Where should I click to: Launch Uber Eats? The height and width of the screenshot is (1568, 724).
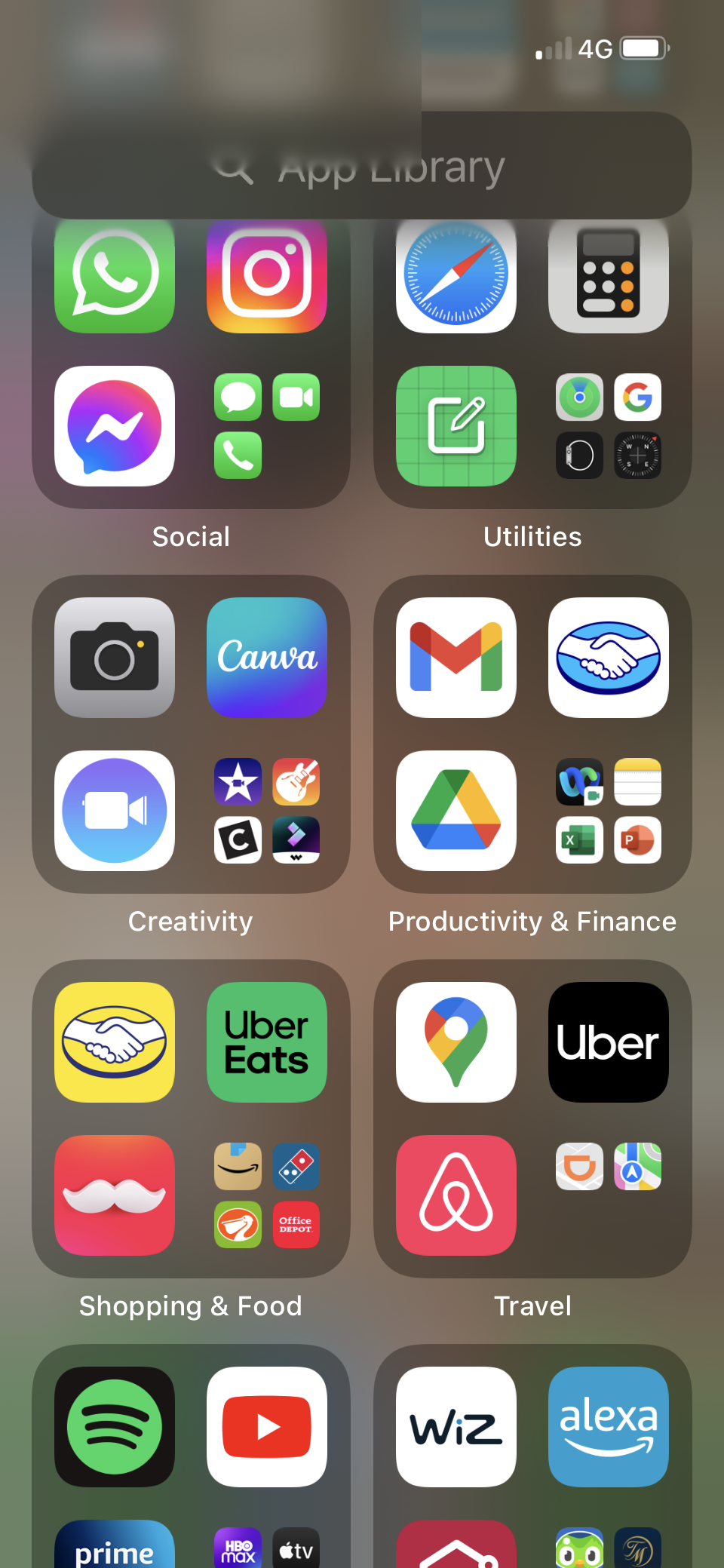(267, 1042)
